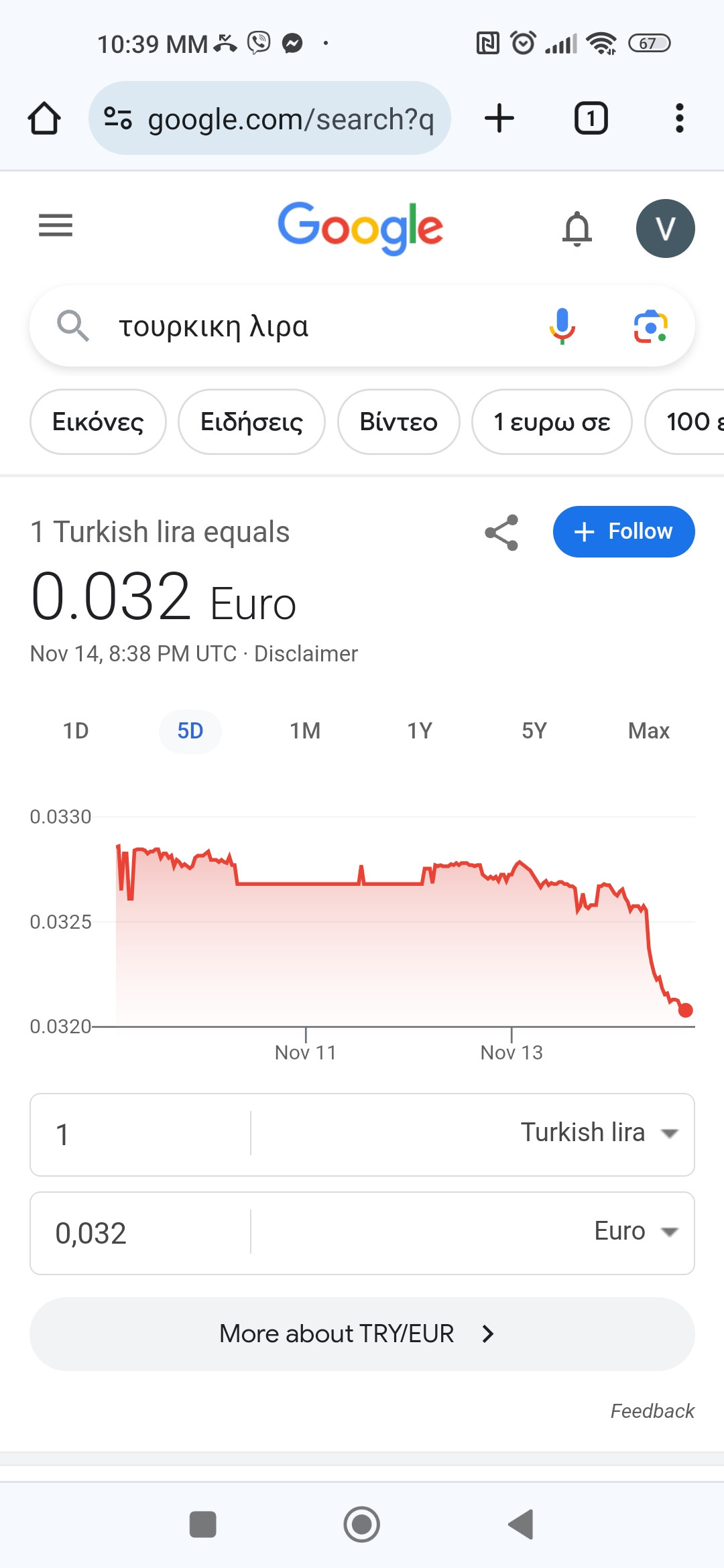
Task: Go back using the system back button
Action: (521, 1524)
